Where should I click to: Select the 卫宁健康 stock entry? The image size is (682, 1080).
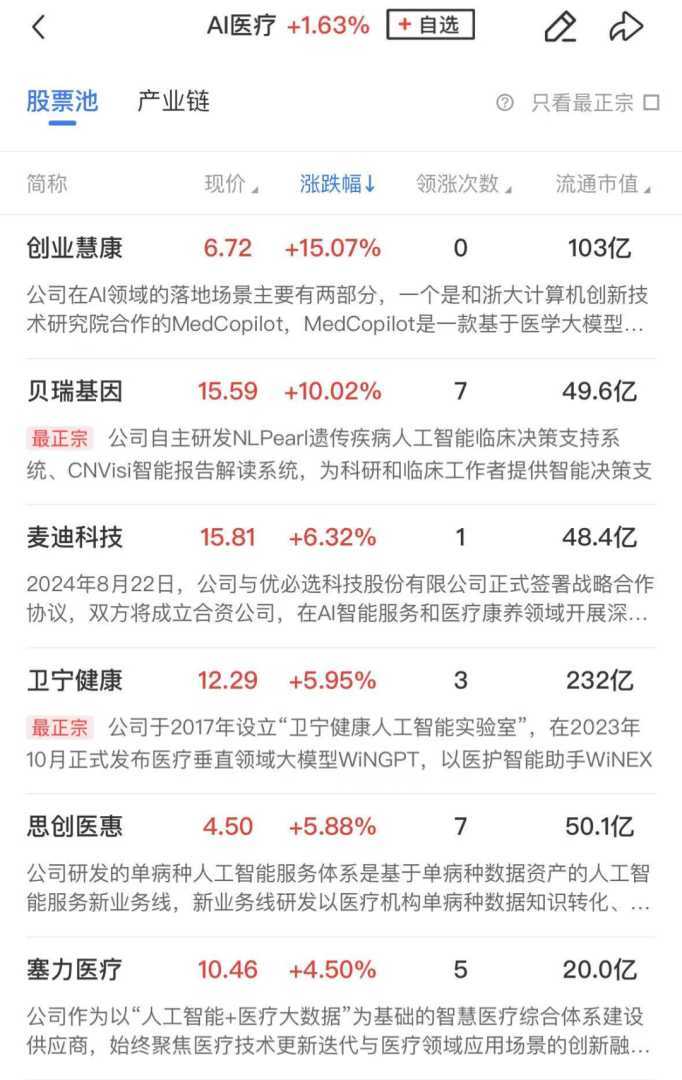75,682
